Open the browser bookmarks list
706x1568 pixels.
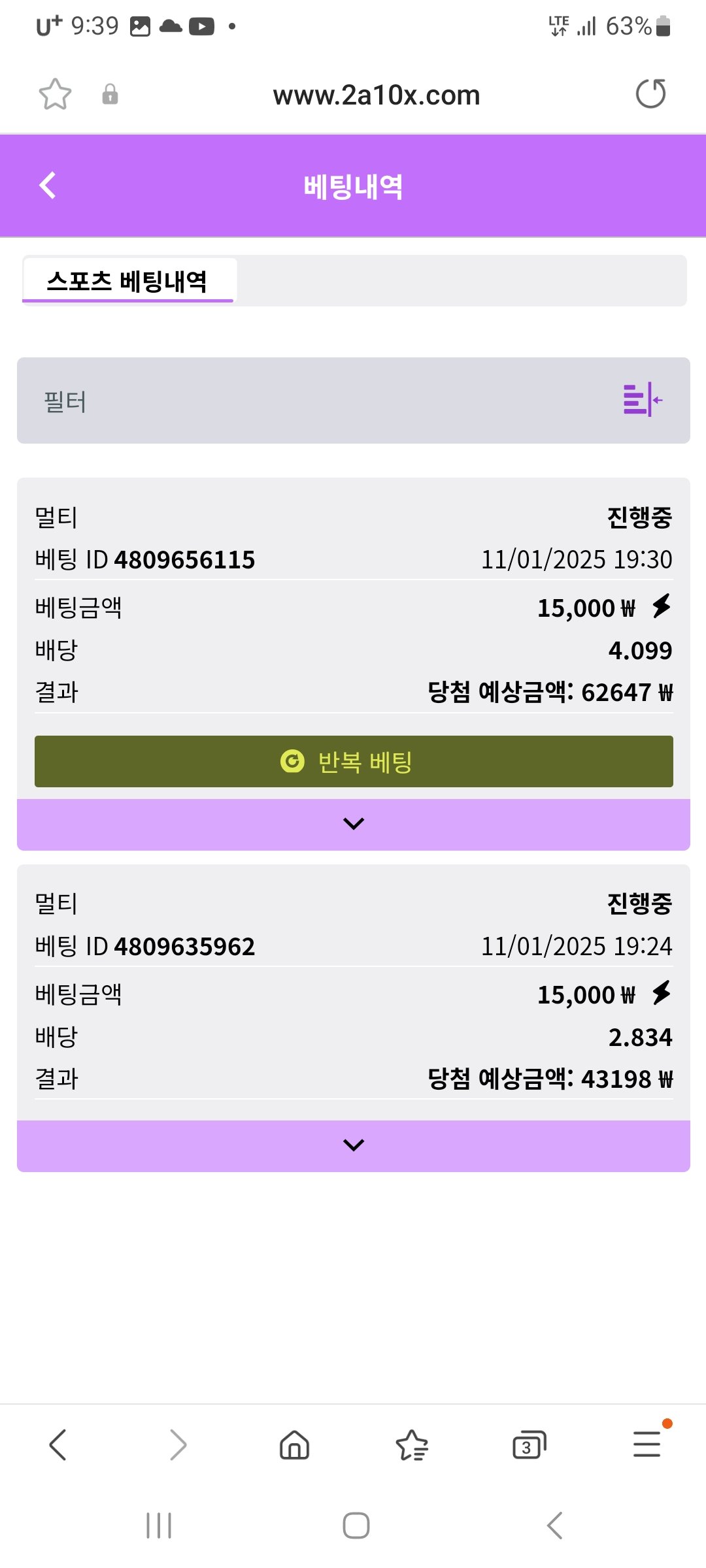tap(412, 1445)
